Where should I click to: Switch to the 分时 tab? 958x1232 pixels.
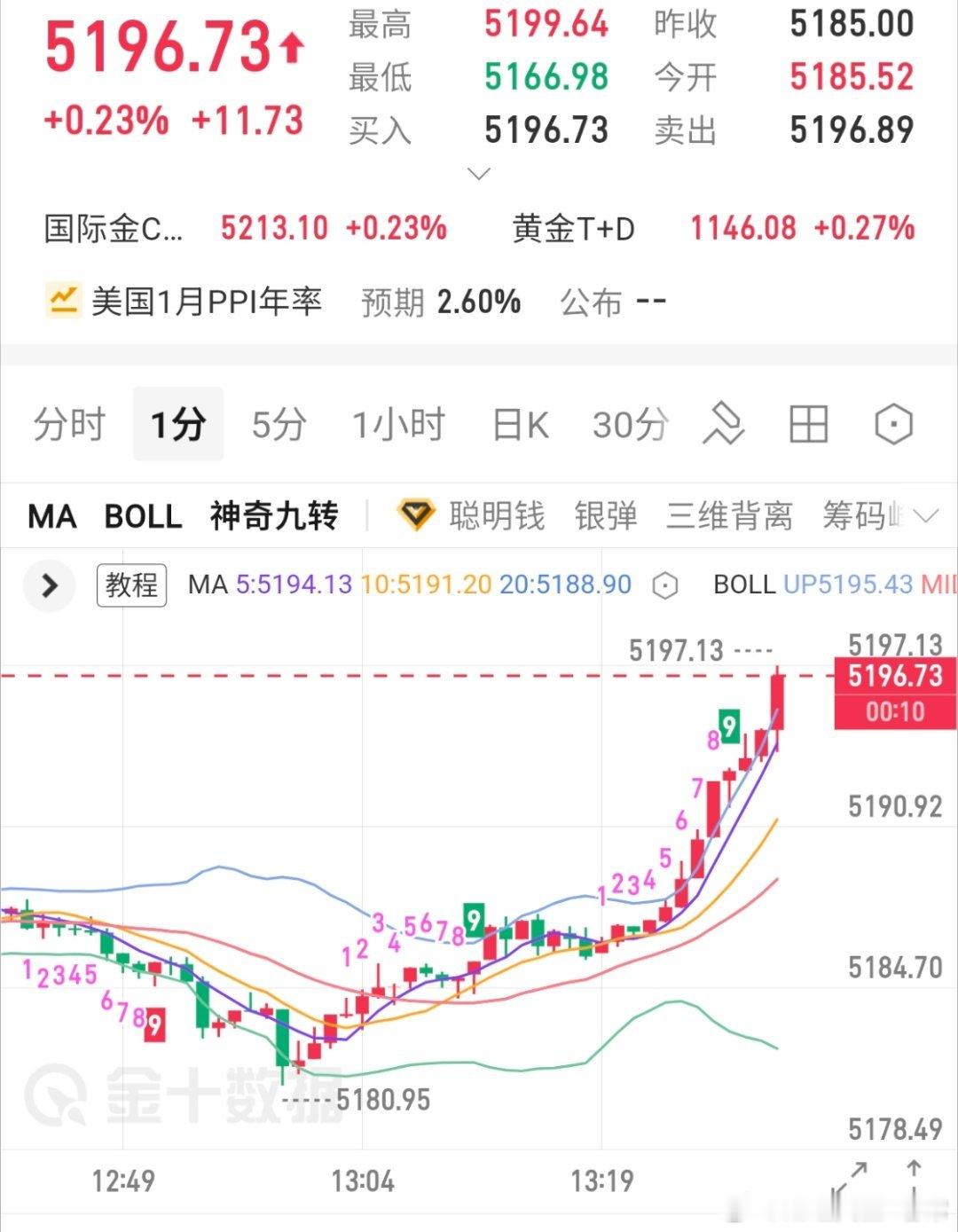tap(67, 424)
